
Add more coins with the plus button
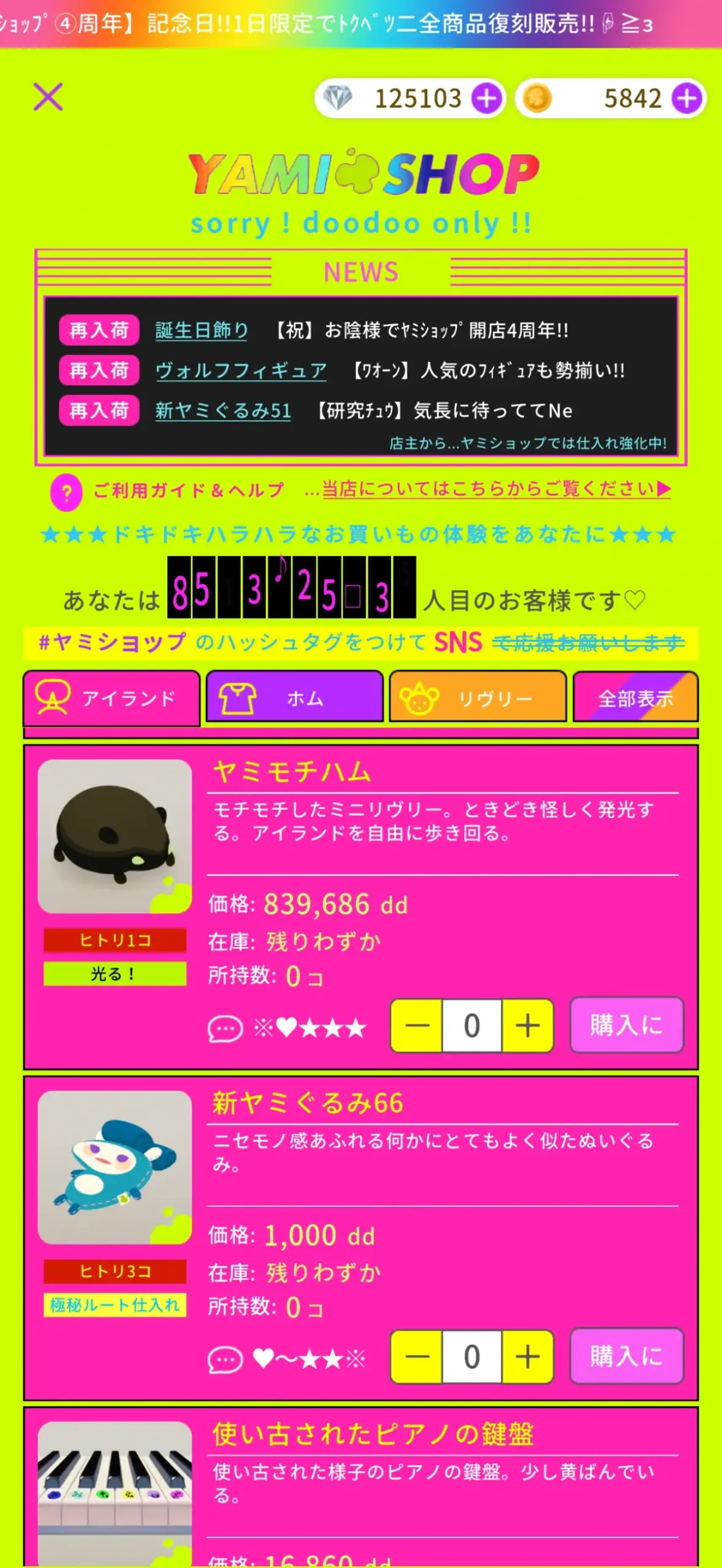686,98
